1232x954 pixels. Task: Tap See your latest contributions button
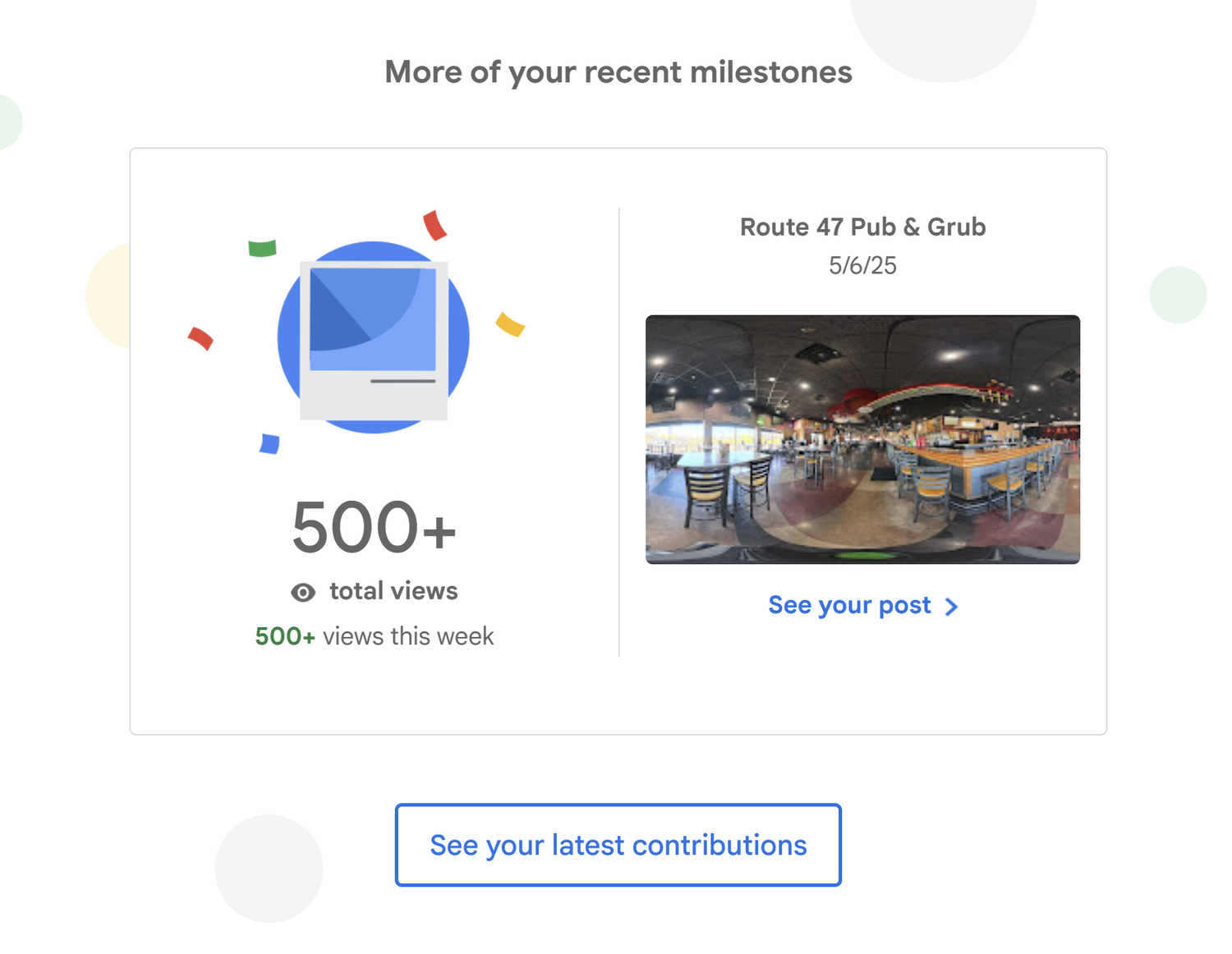(618, 845)
